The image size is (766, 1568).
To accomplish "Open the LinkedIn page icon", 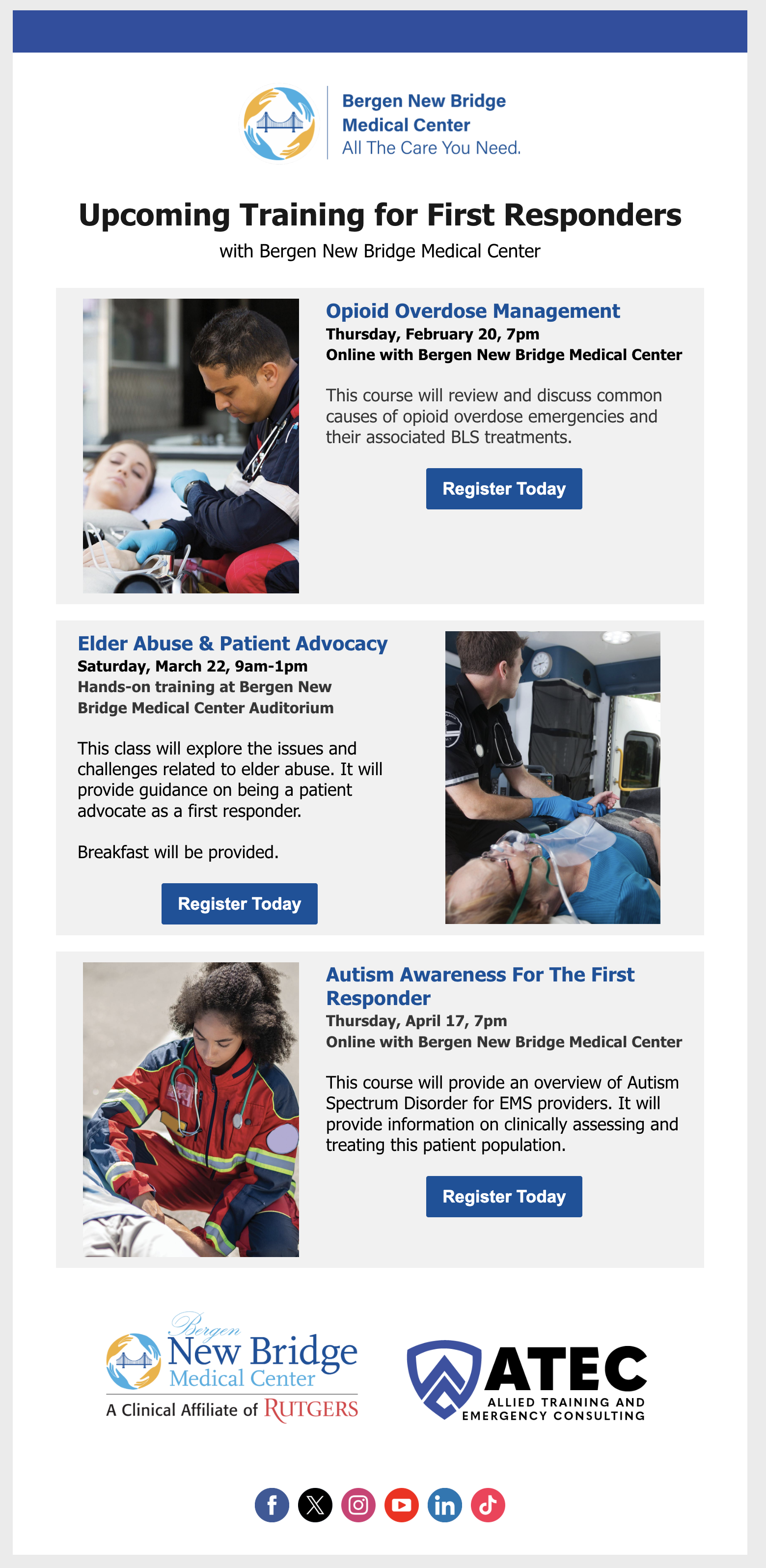I will 445,1505.
